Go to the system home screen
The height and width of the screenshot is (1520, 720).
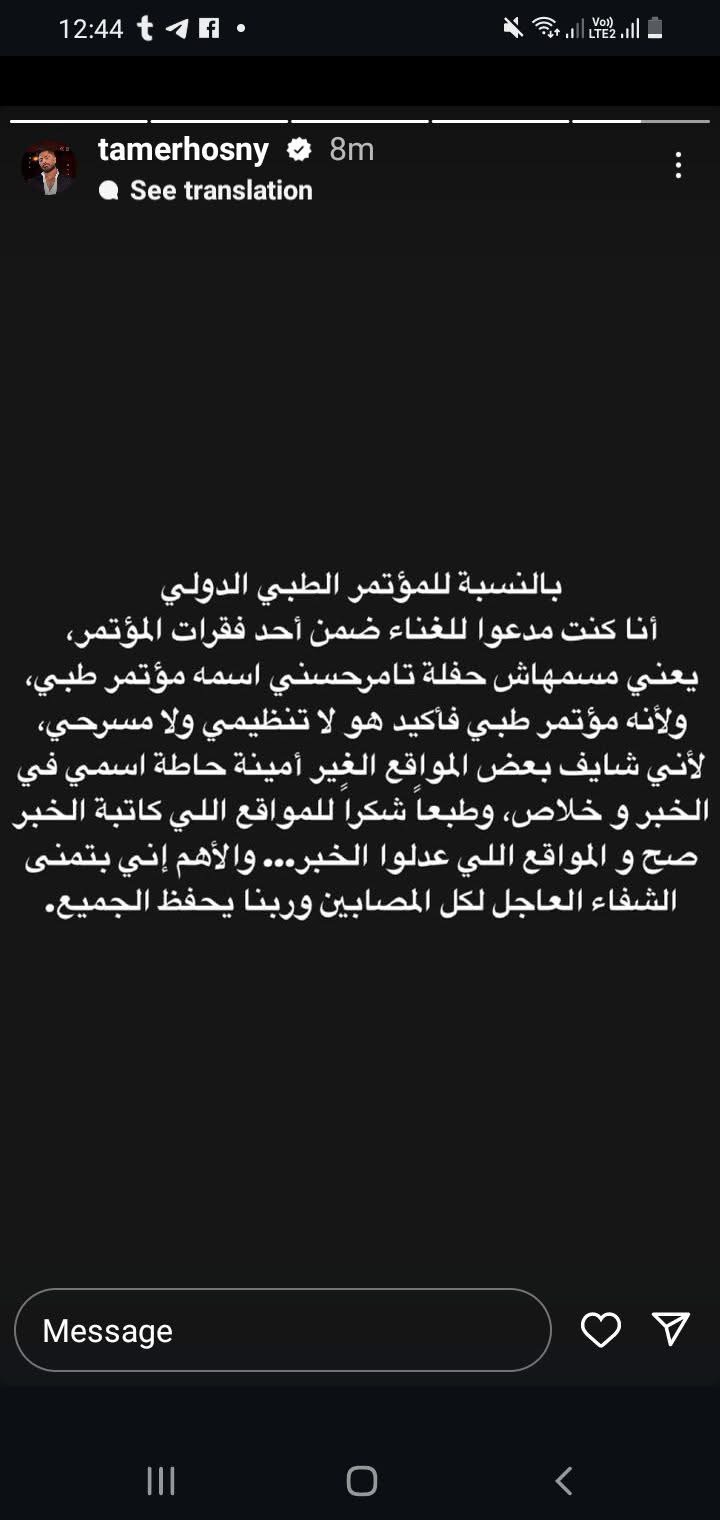pyautogui.click(x=361, y=1481)
